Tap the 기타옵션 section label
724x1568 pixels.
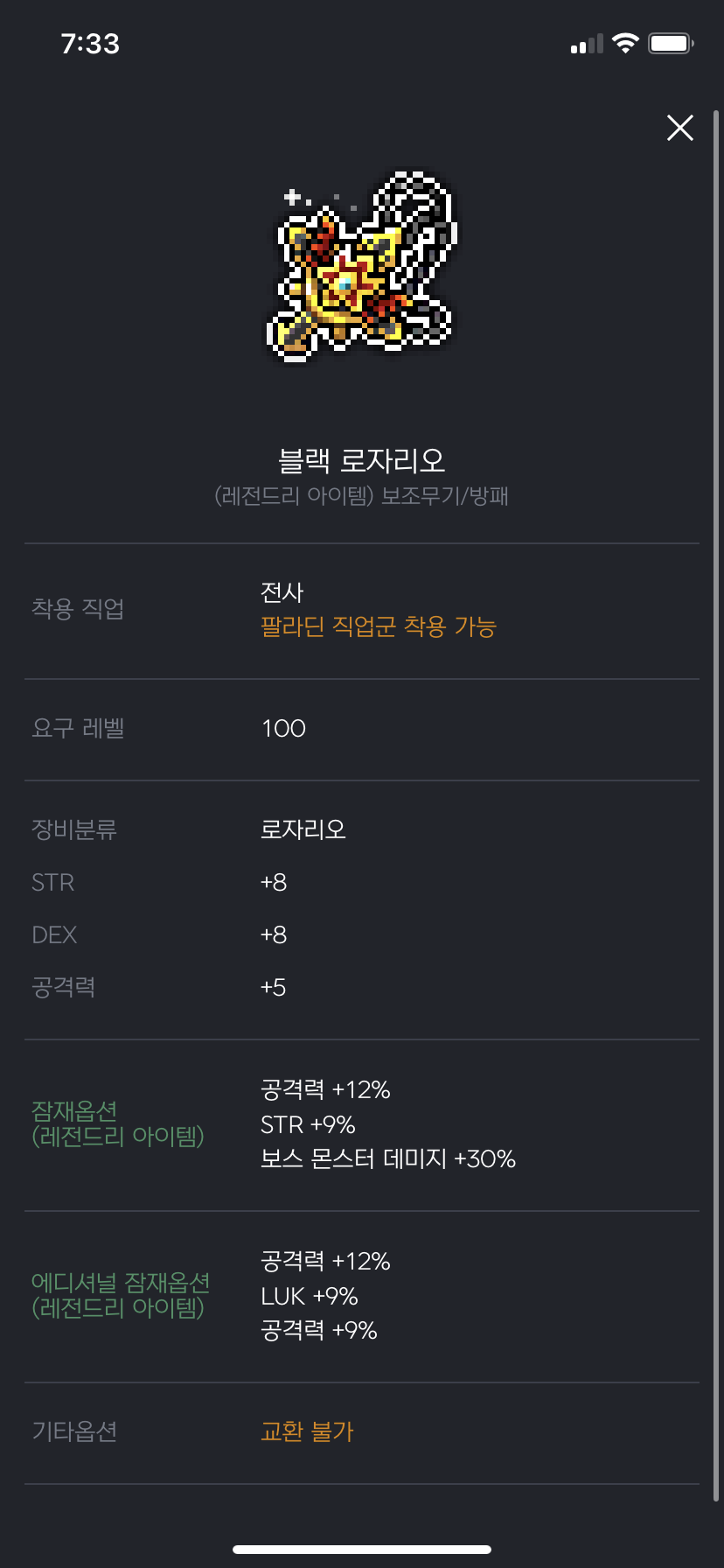click(x=73, y=1431)
